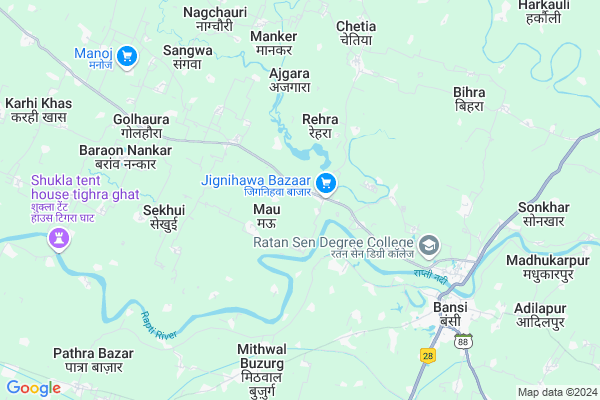Viewport: 600px width, 400px height.
Task: Tap the Ratan Sen Degree College marker
Action: coord(428,245)
